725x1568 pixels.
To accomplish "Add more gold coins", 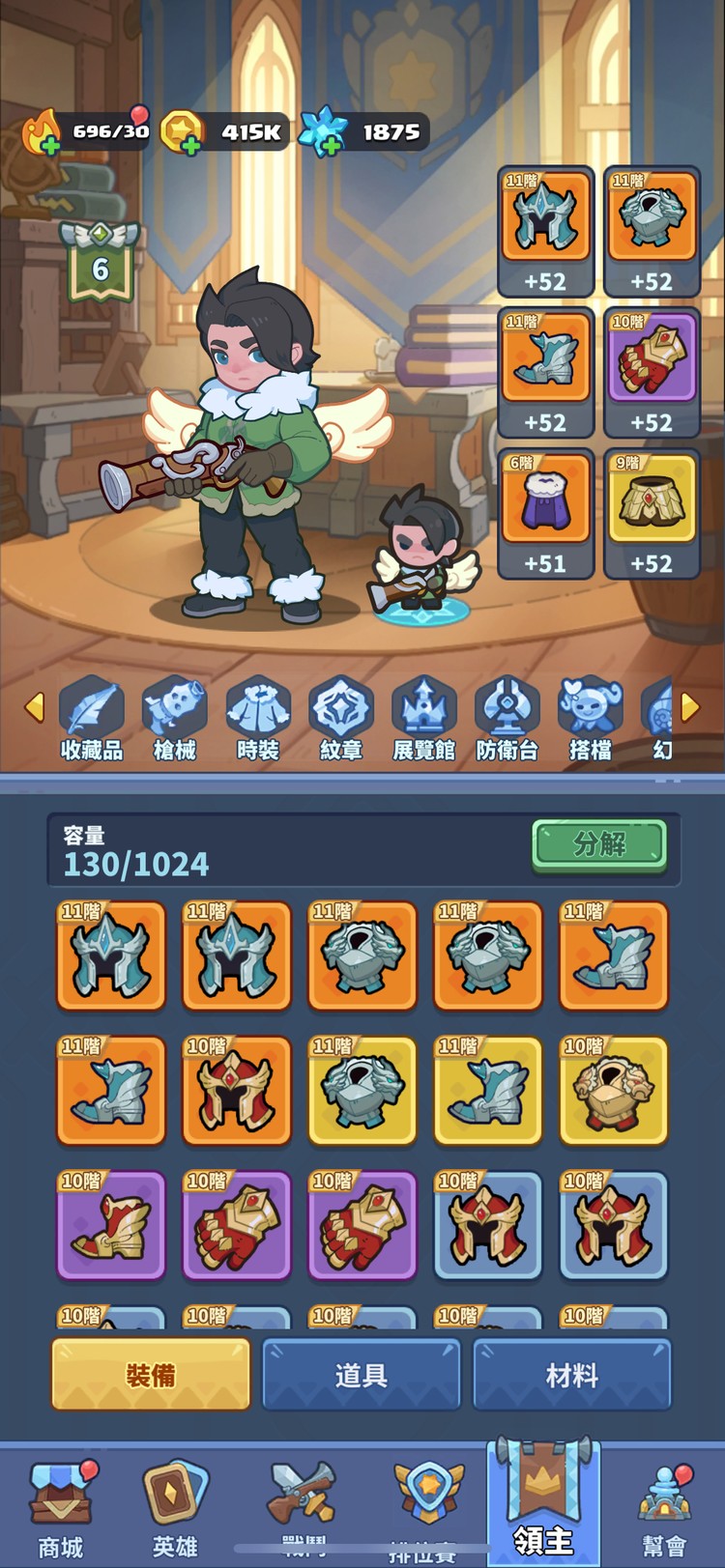I will [x=191, y=145].
